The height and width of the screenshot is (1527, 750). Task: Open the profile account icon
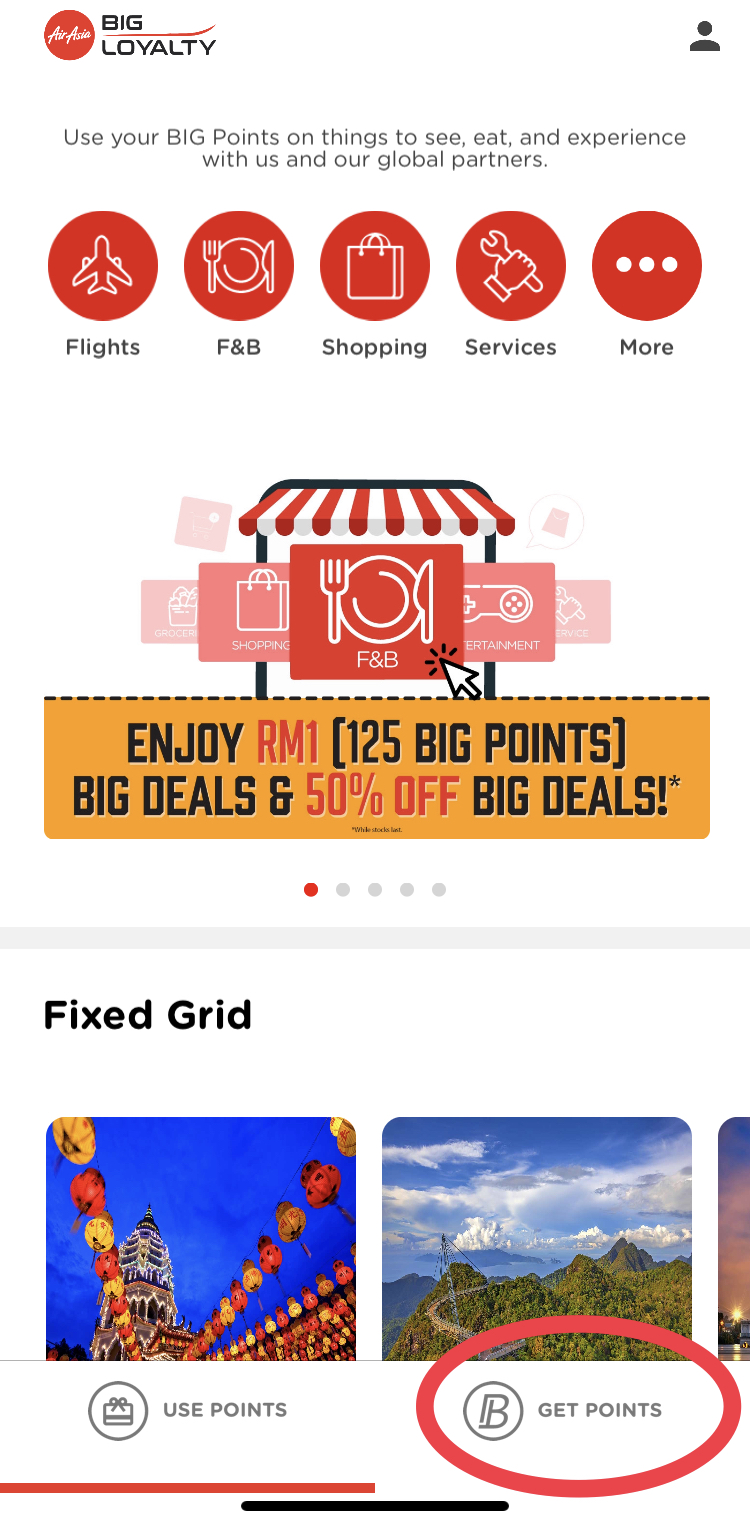(705, 37)
